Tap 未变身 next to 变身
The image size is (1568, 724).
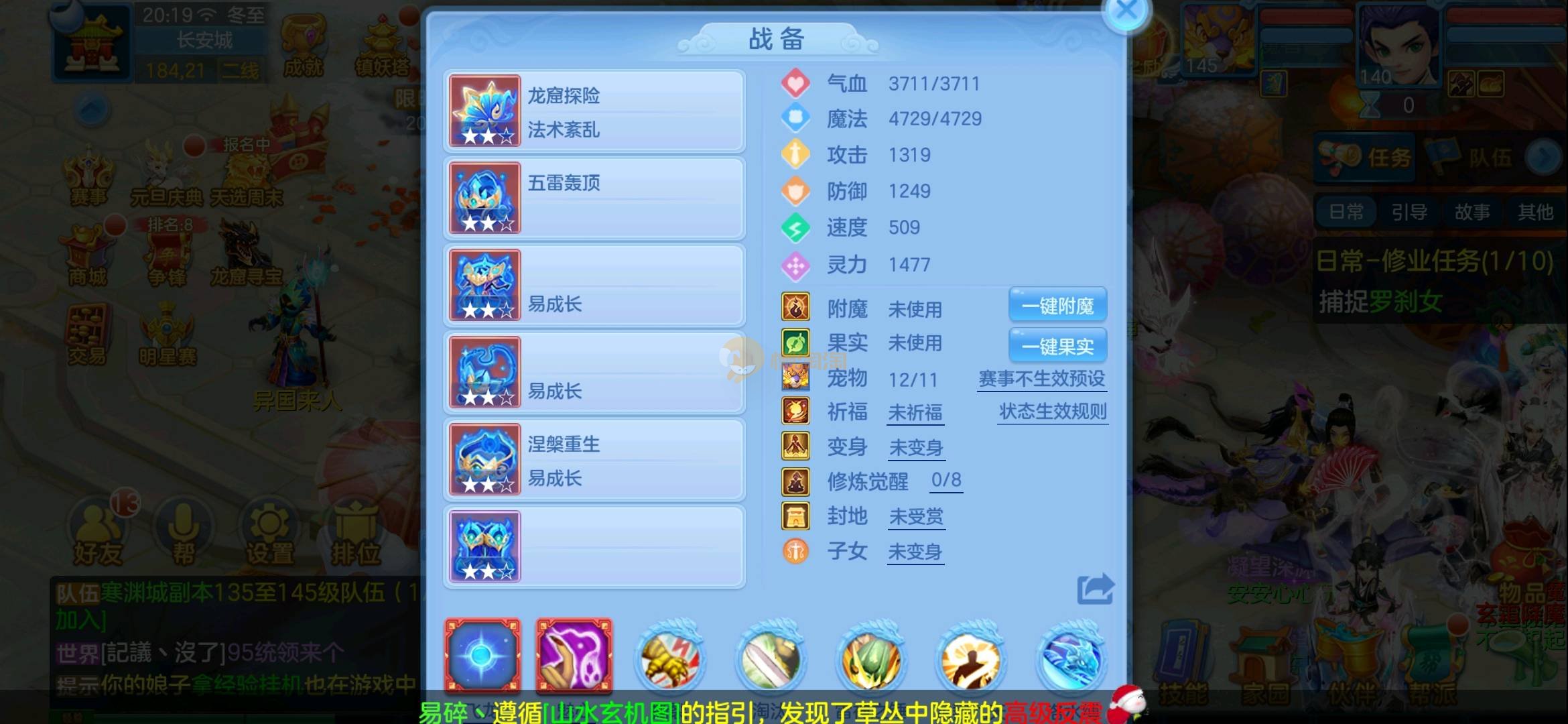[x=915, y=448]
